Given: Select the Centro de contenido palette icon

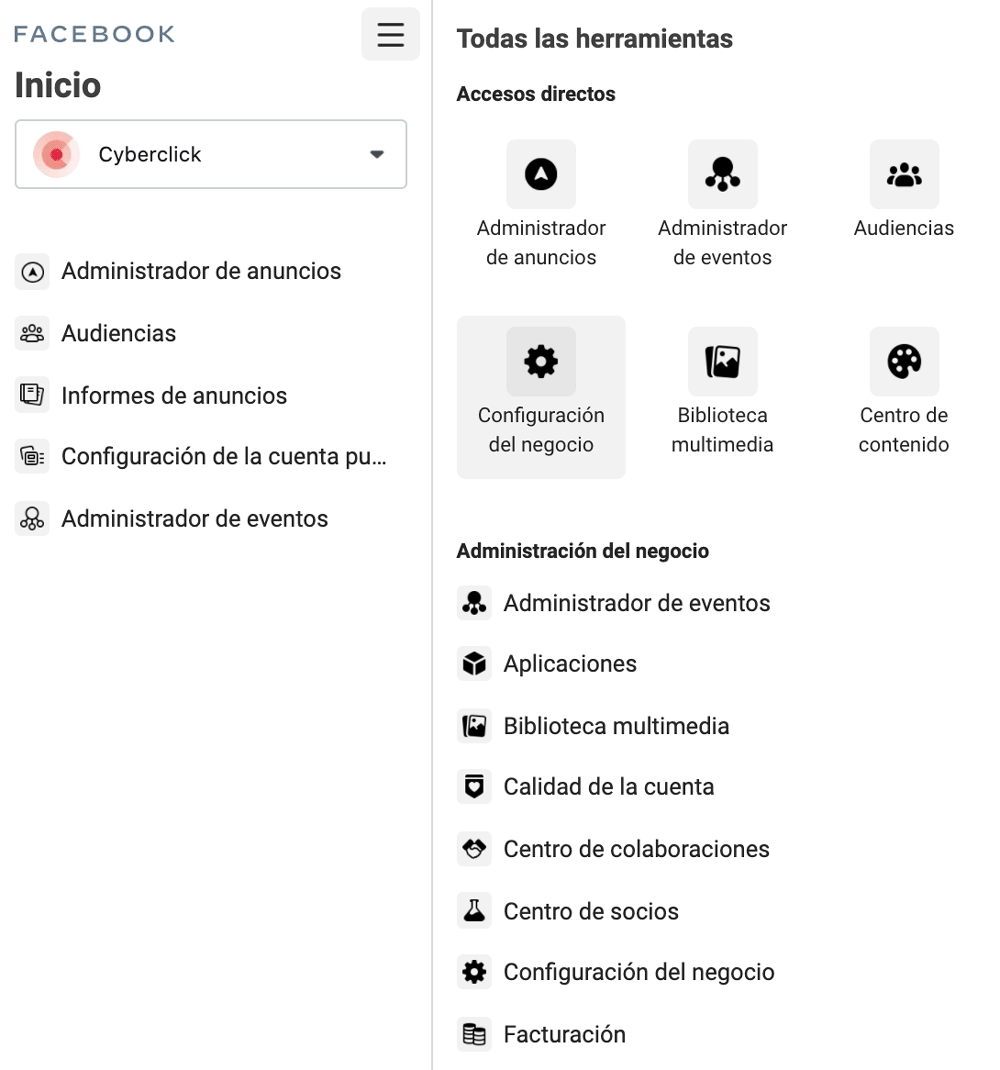Looking at the screenshot, I should tap(903, 361).
